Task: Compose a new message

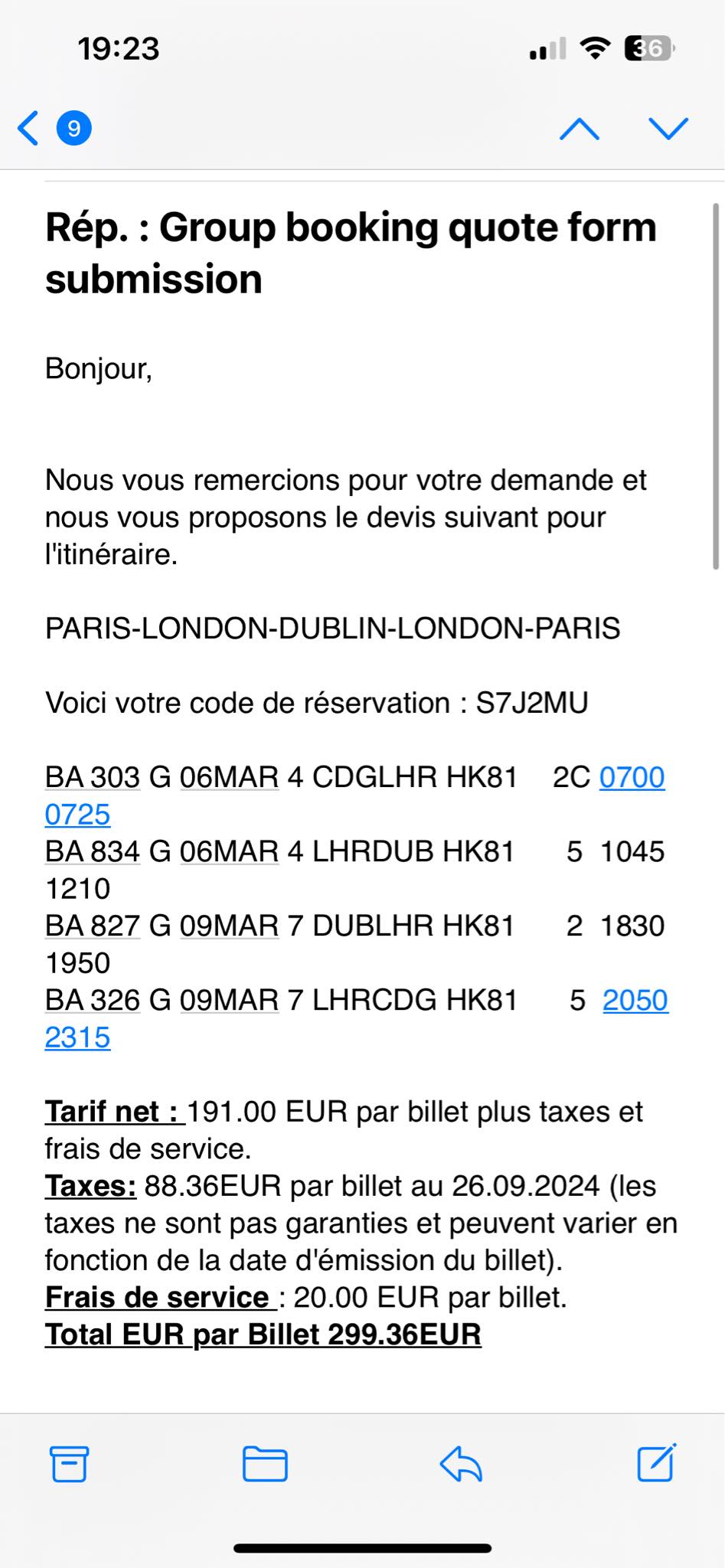Action: point(656,1463)
